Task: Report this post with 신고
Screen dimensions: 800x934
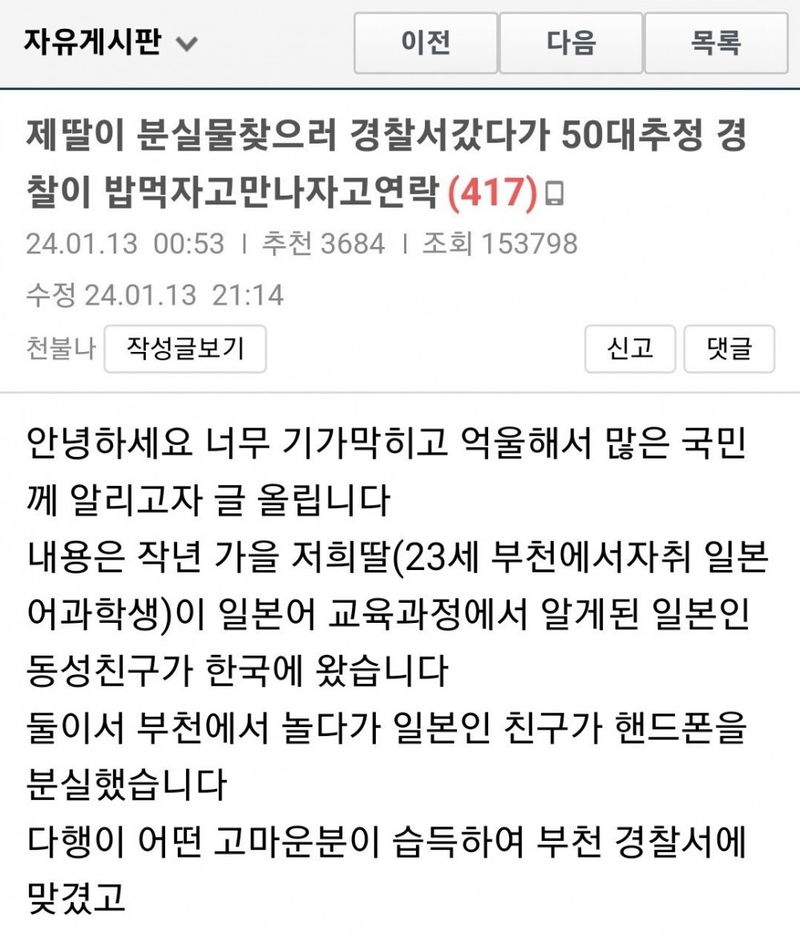Action: 629,348
